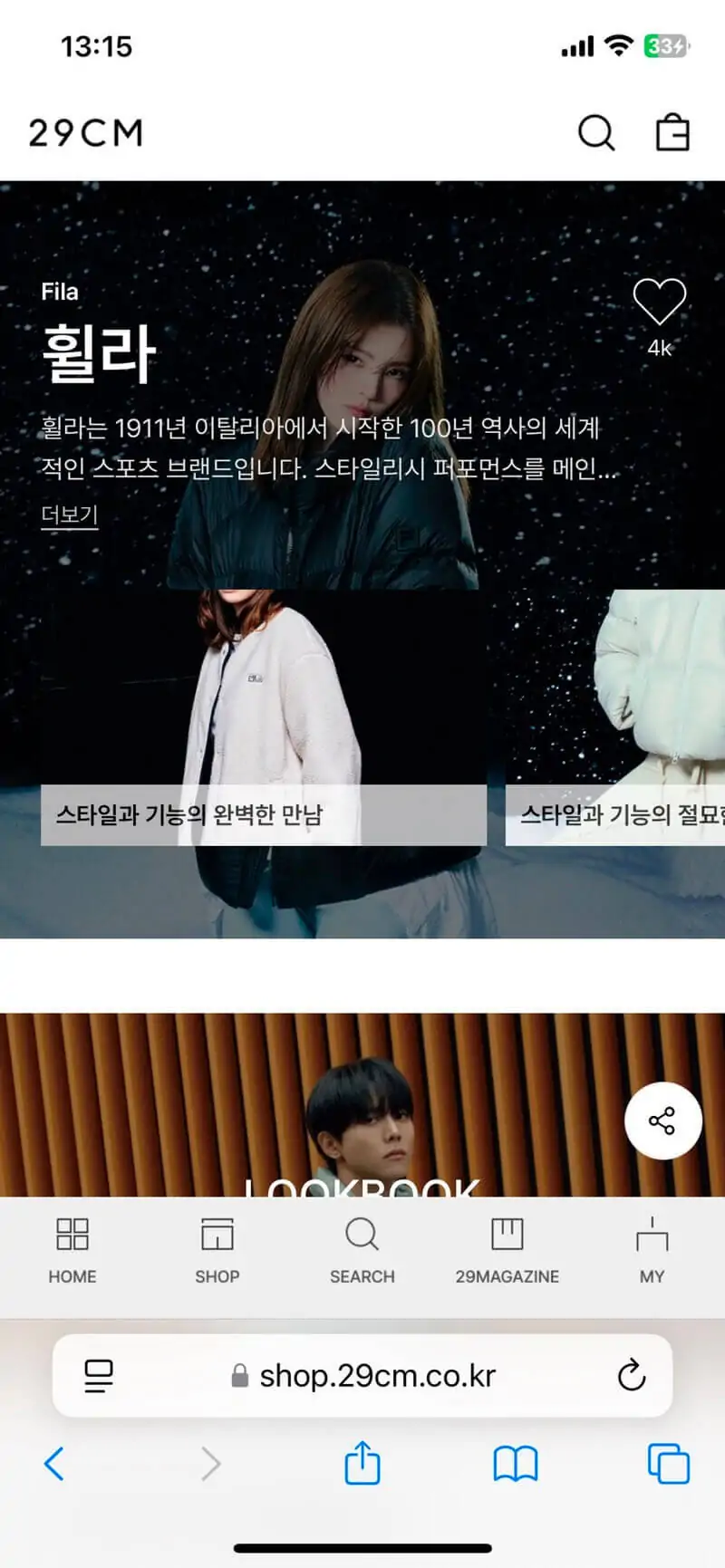The image size is (725, 1568).
Task: Open the MY tab
Action: pyautogui.click(x=652, y=1250)
